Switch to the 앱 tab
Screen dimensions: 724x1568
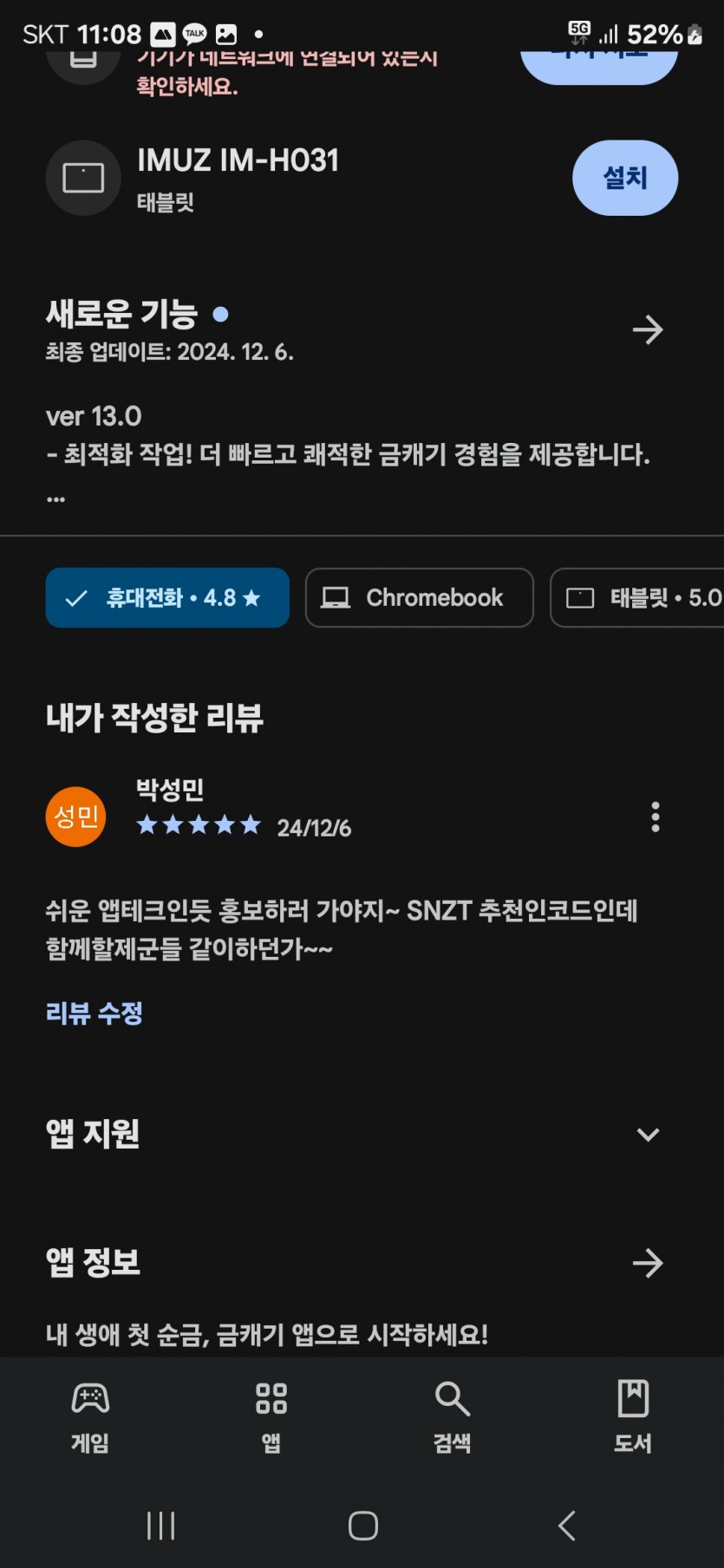[271, 1415]
